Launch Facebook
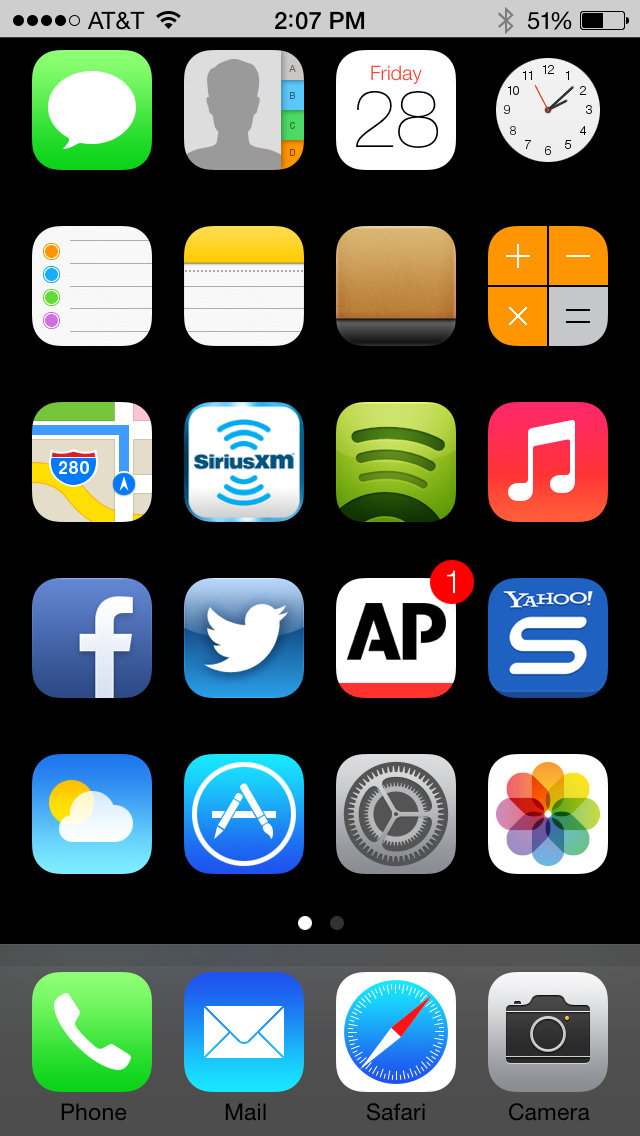The width and height of the screenshot is (640, 1136). (x=92, y=638)
